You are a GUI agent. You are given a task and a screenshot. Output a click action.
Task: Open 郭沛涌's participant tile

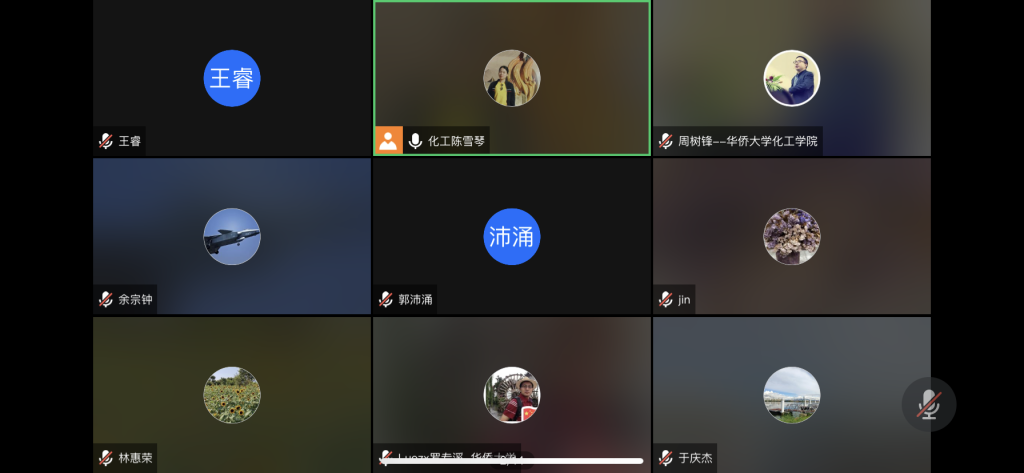[x=511, y=236]
